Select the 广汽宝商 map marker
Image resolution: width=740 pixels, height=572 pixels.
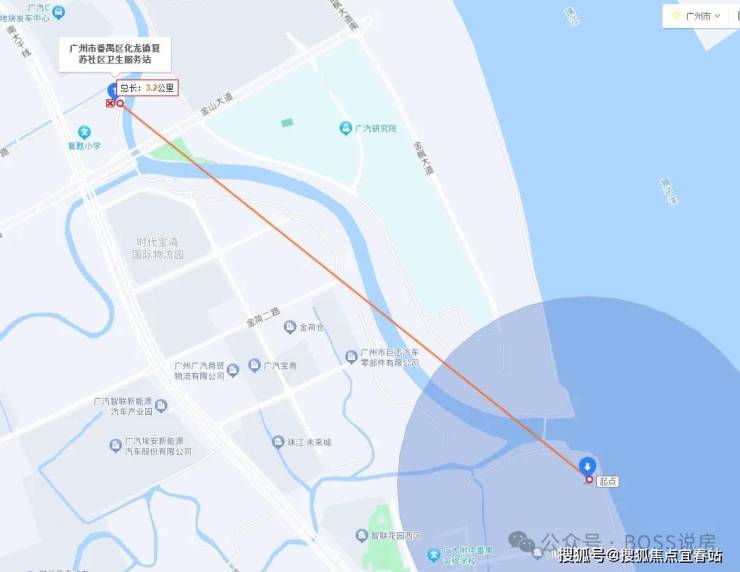[254, 365]
